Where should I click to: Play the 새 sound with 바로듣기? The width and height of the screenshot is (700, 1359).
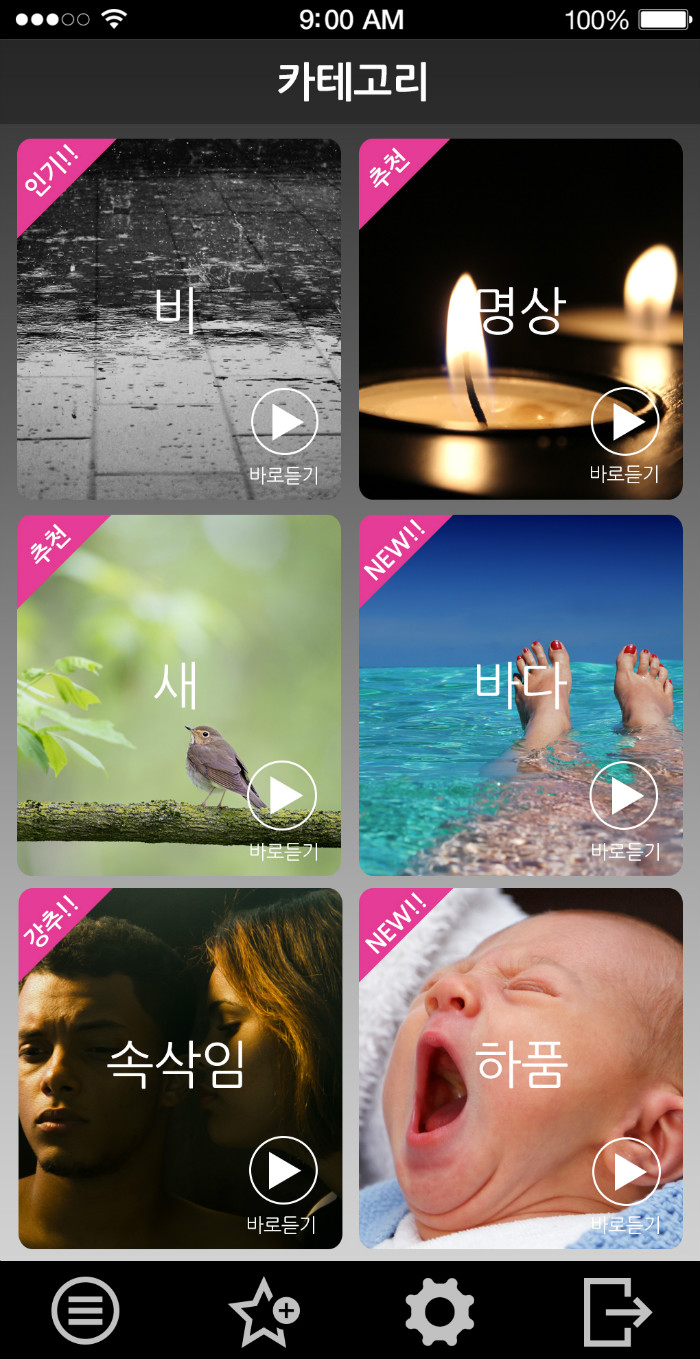click(x=283, y=795)
